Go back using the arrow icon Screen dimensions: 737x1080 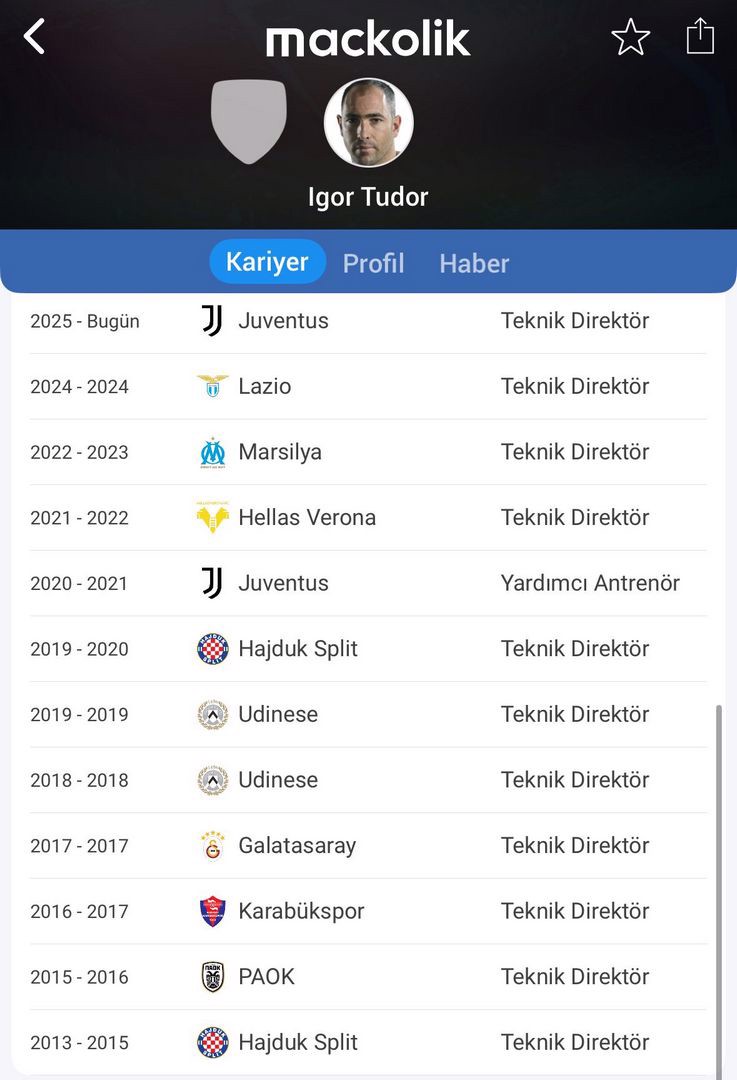[x=35, y=37]
